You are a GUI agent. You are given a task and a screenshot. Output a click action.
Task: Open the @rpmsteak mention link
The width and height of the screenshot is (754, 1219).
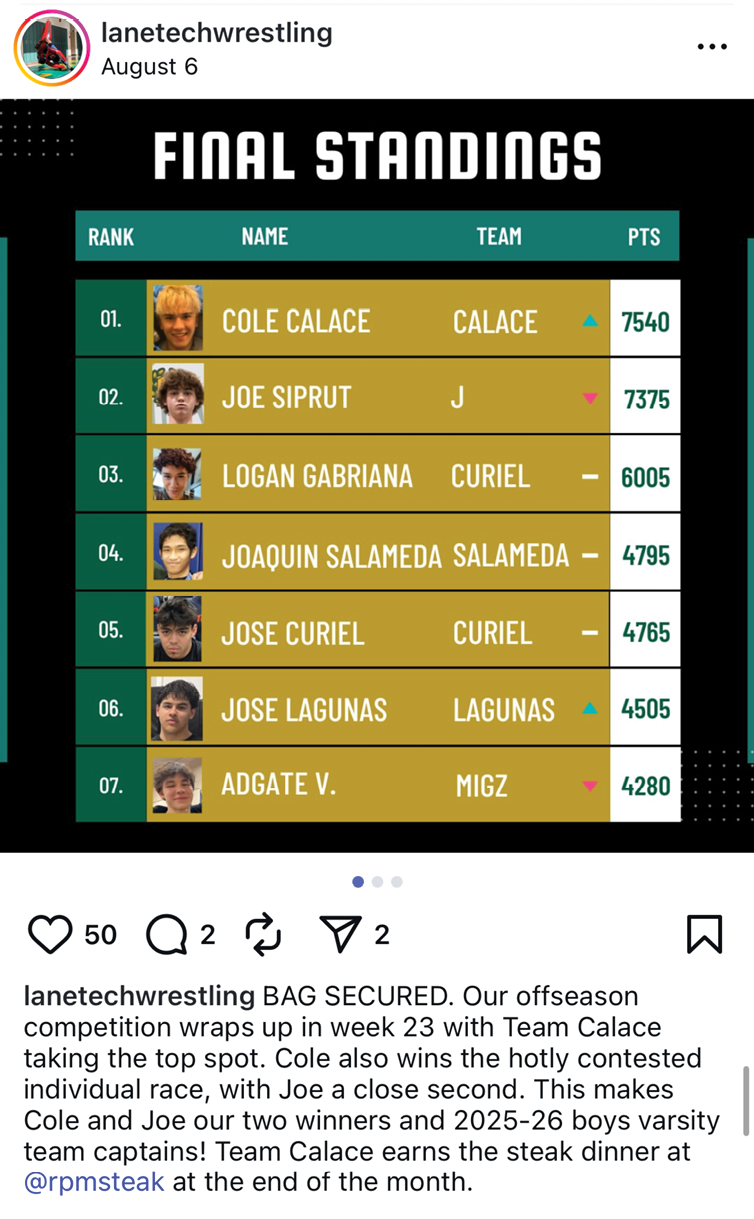coord(94,1182)
